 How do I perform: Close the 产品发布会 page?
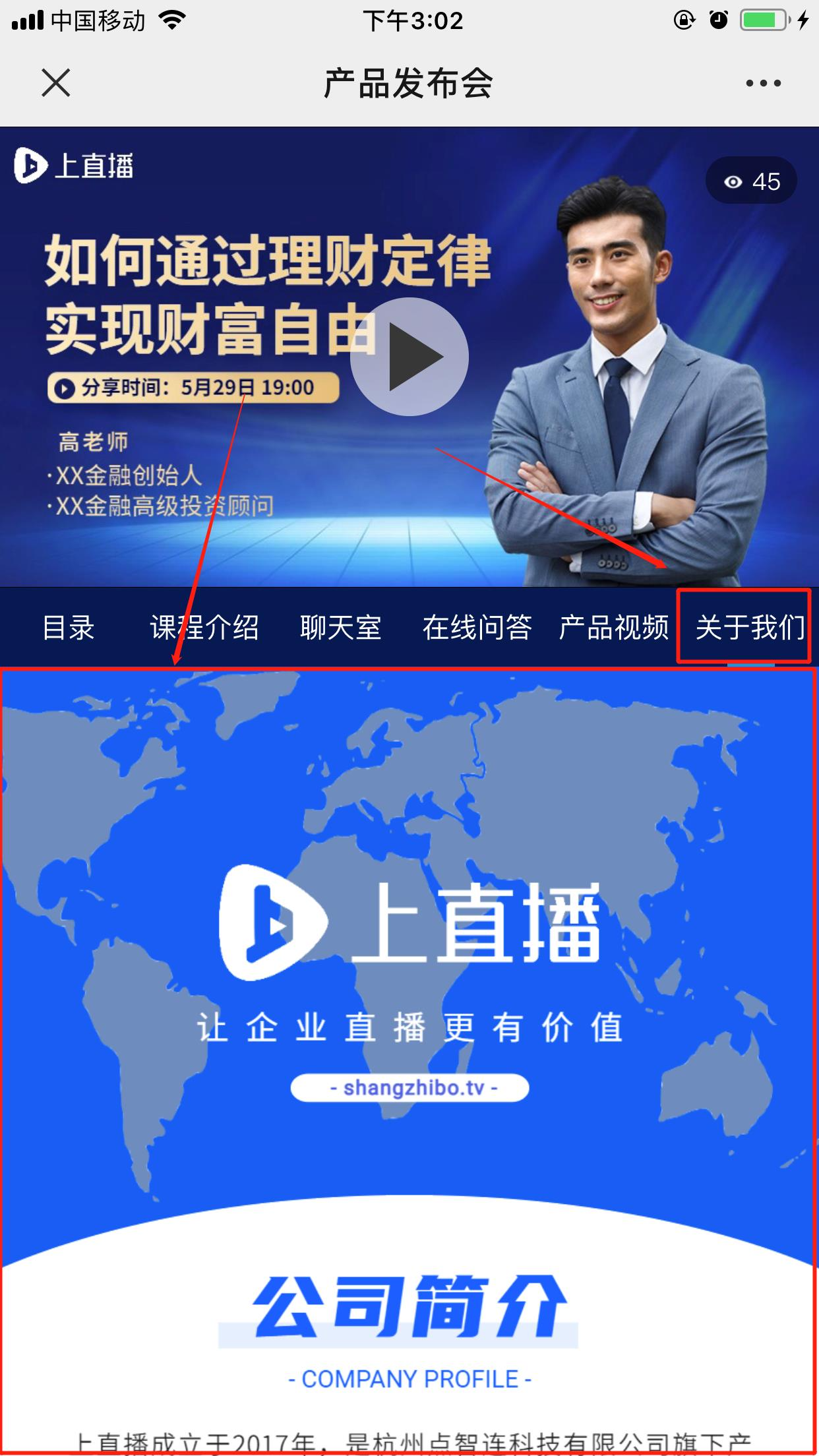[56, 83]
